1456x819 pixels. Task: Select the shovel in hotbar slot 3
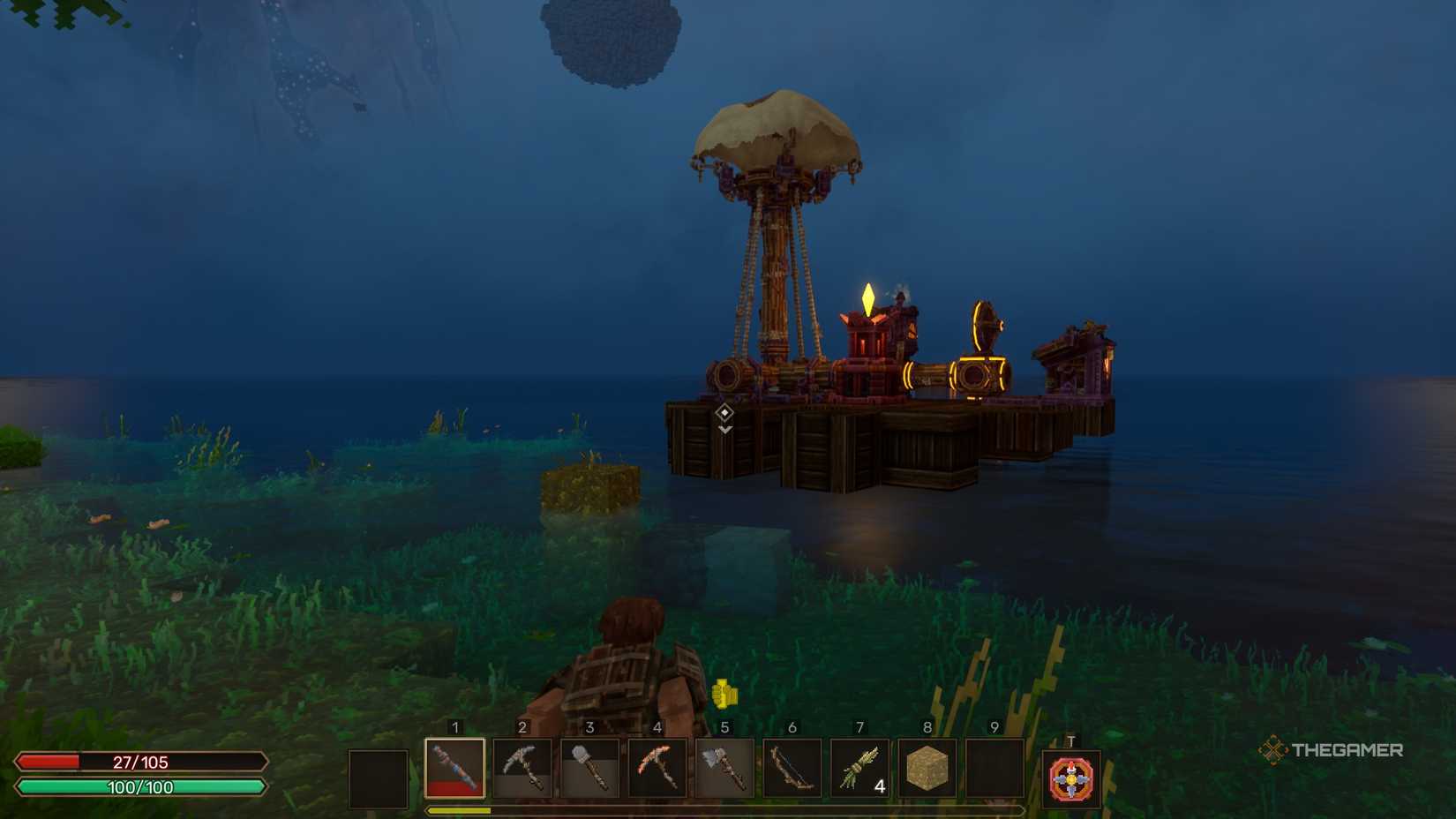click(589, 768)
